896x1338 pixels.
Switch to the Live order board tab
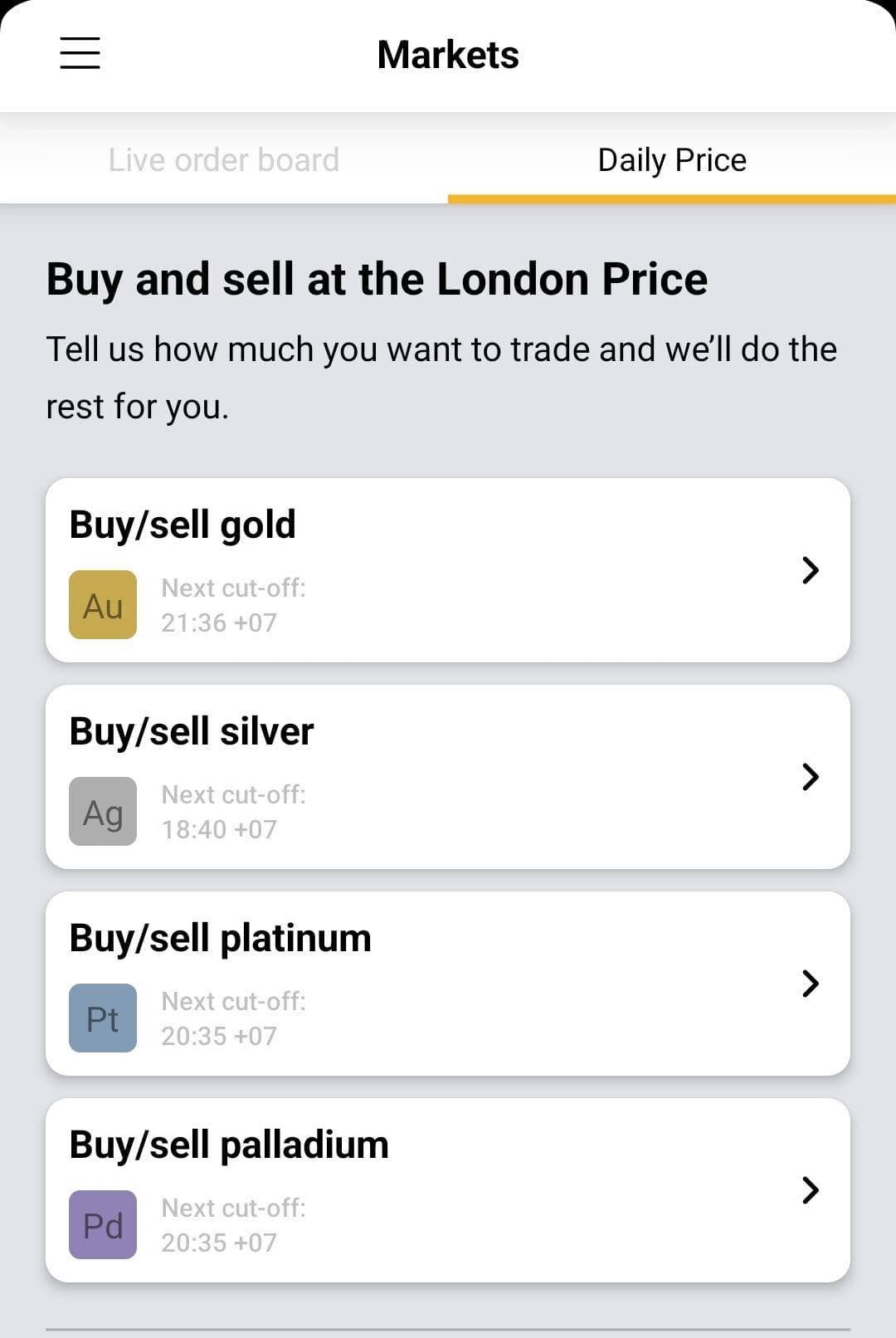coord(224,159)
